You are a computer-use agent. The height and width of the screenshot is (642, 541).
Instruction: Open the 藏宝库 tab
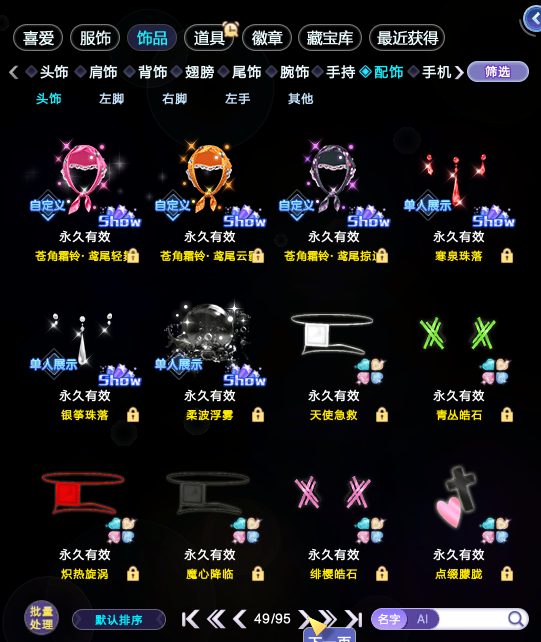pos(330,38)
